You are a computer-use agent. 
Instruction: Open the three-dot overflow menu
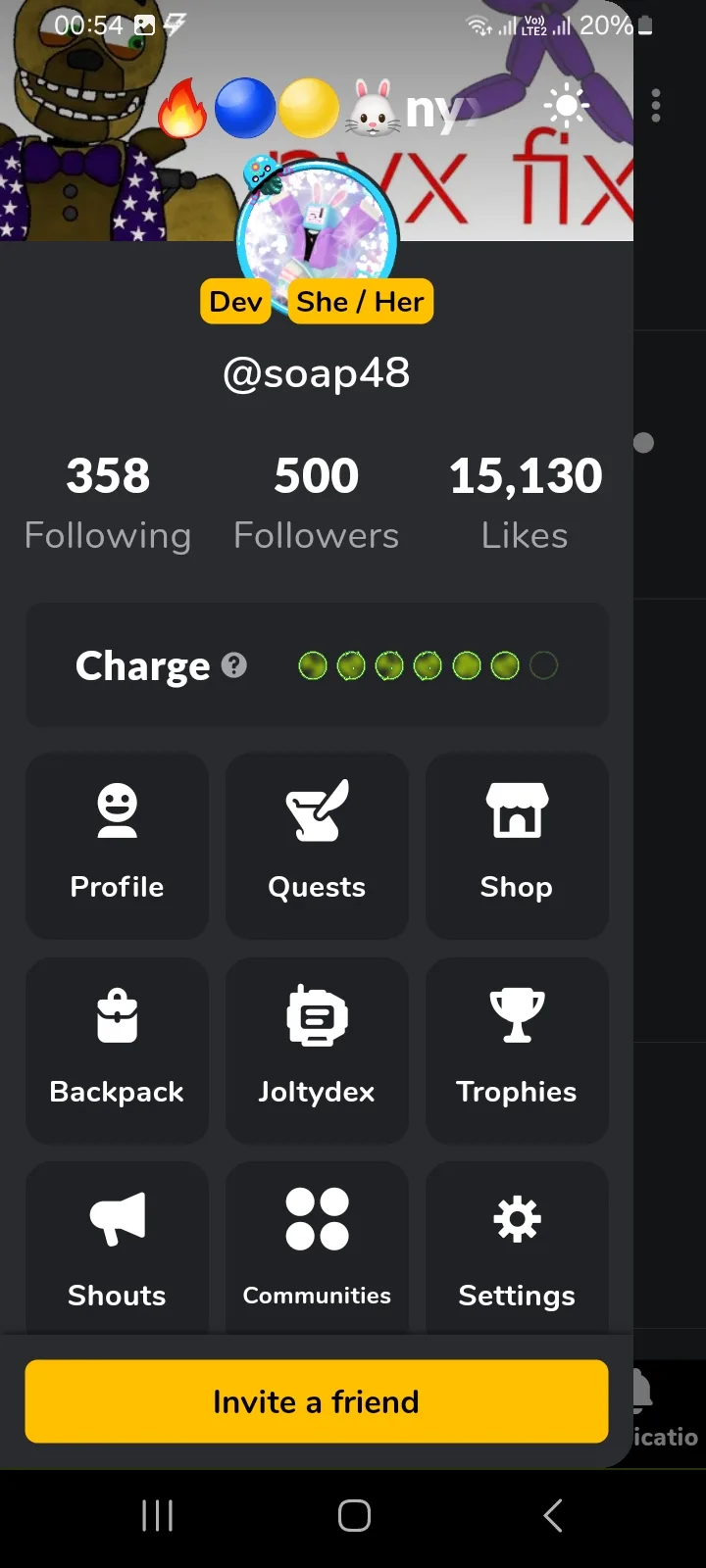[x=656, y=105]
